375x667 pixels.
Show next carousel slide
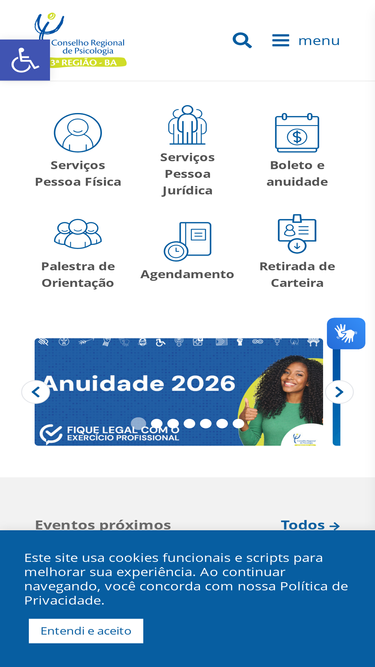(339, 392)
